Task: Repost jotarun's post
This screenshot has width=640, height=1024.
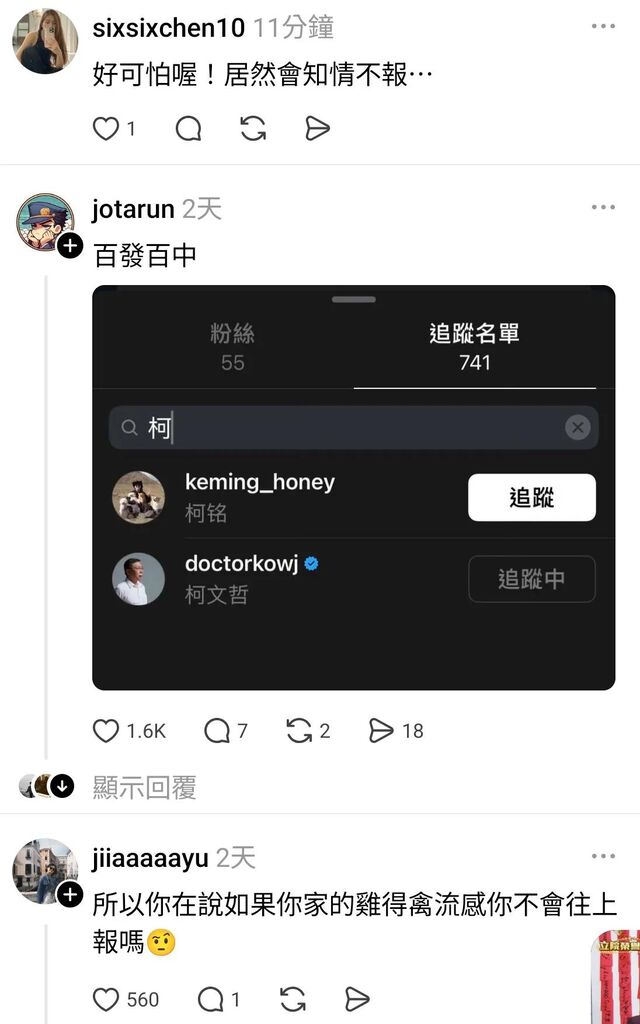Action: [x=299, y=731]
